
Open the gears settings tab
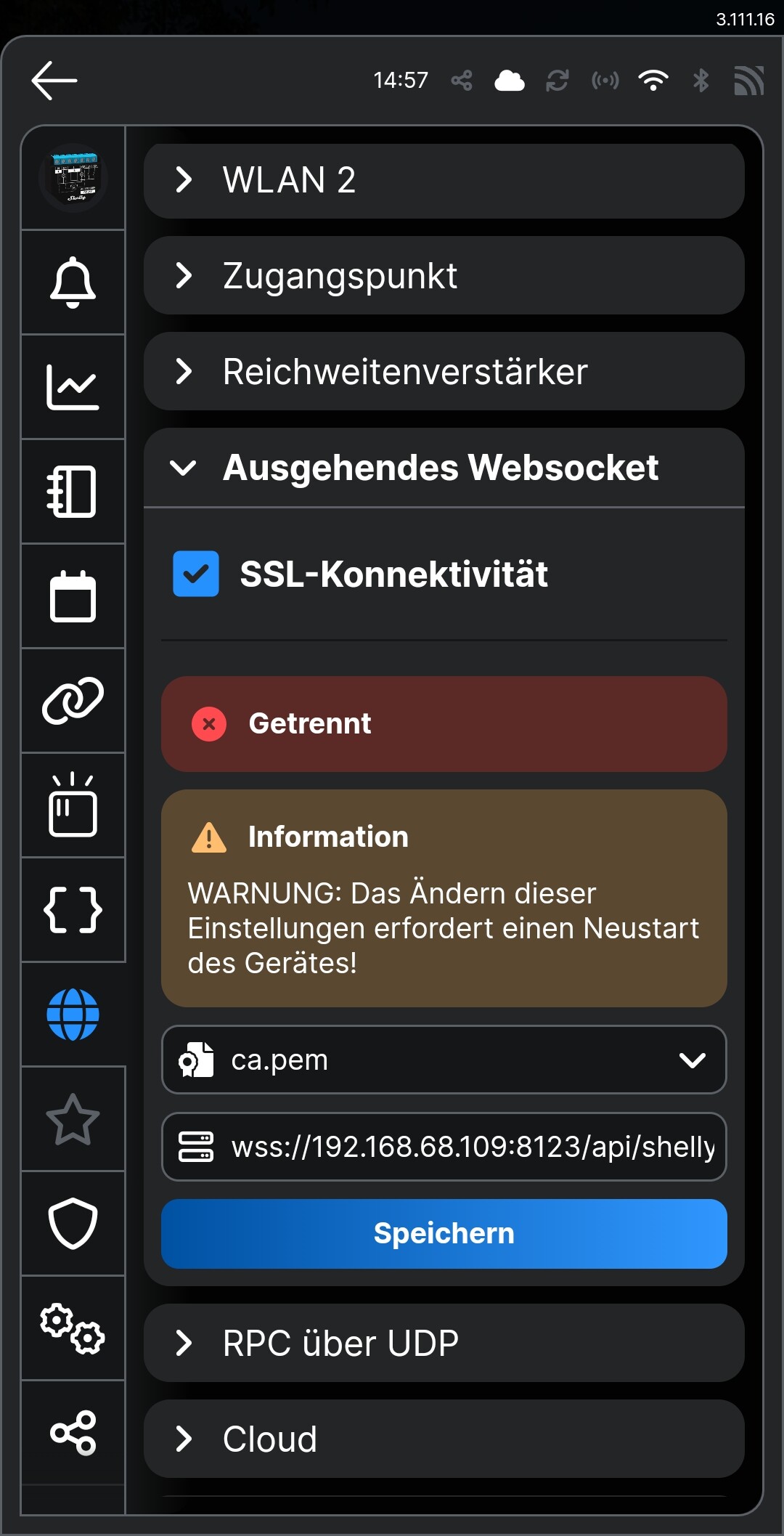73,1328
